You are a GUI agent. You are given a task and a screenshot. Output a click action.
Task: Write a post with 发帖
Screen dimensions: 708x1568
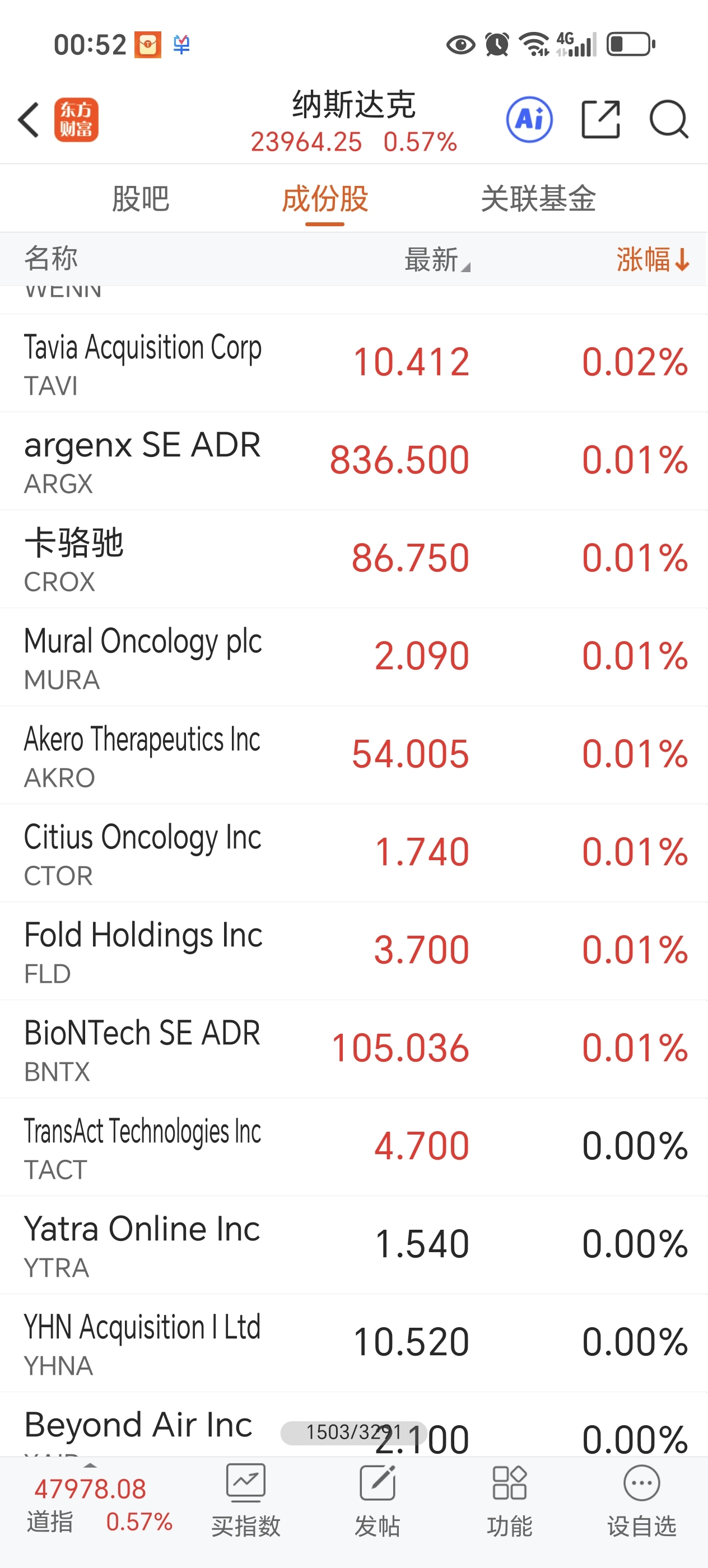tap(378, 1500)
